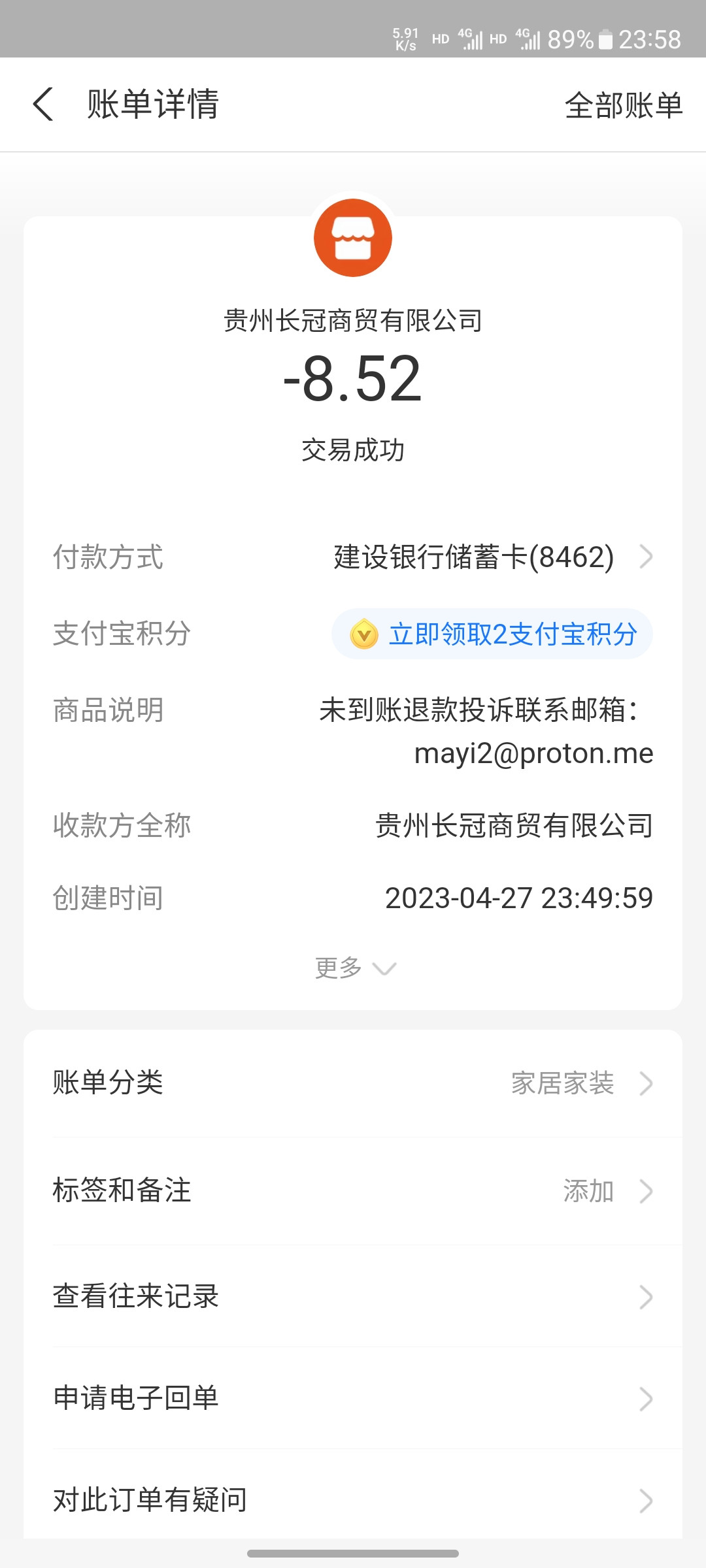Open 对此订单有疑问 help
Viewport: 706px width, 1568px height.
click(353, 1500)
